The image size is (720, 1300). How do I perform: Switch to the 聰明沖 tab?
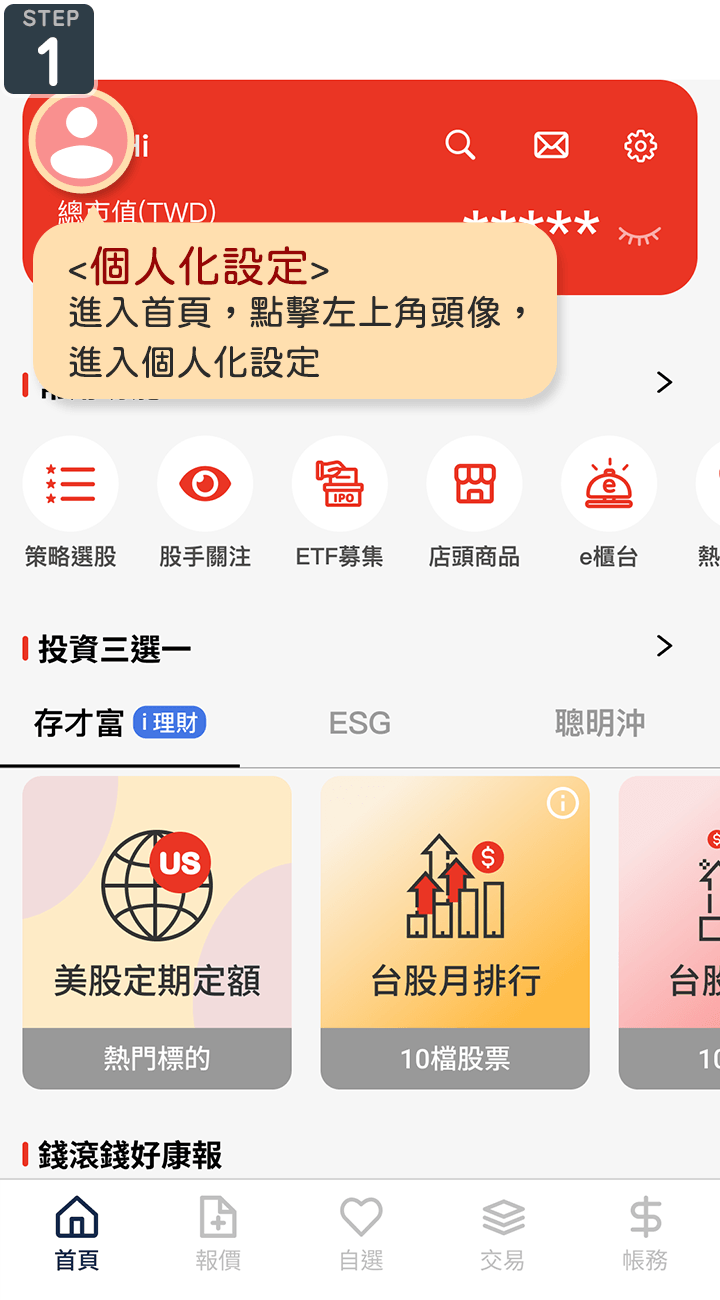[600, 723]
